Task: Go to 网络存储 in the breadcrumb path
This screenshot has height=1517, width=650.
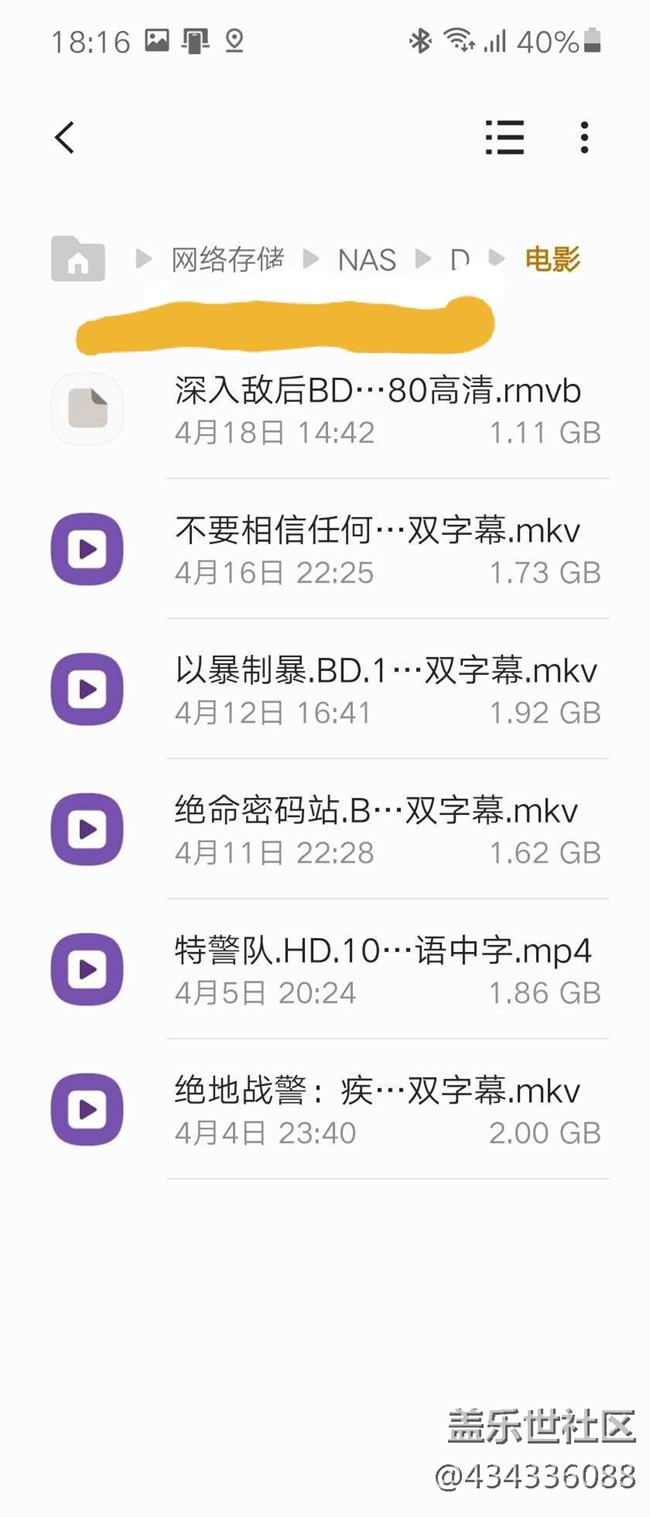Action: click(227, 260)
